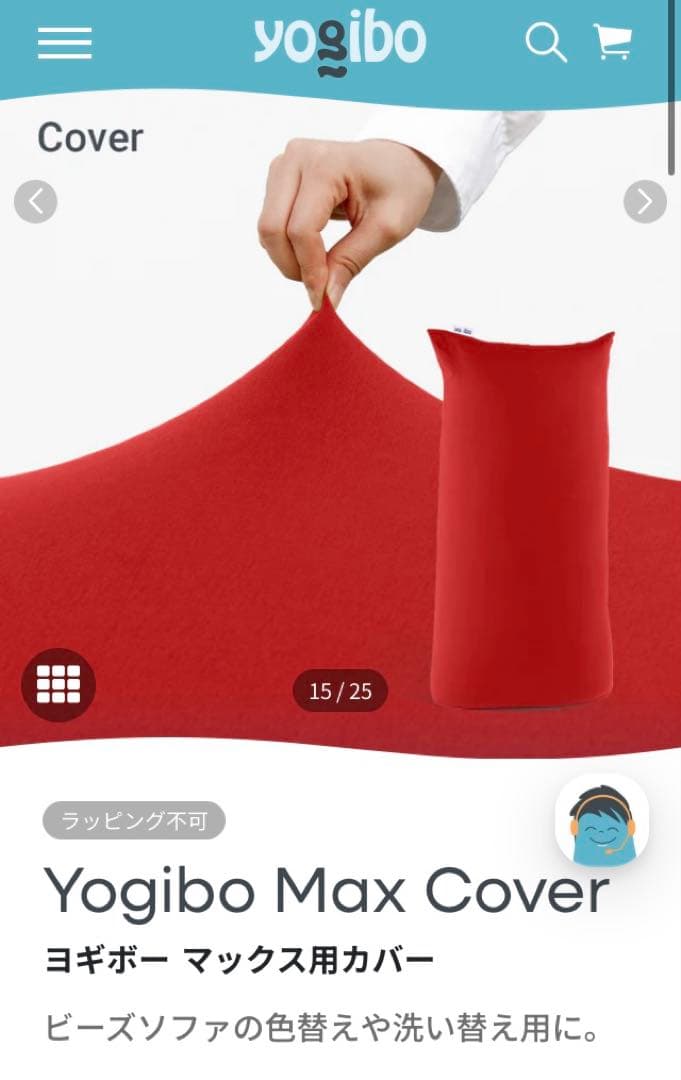Screen dimensions: 681x1080
Task: Open the search icon
Action: tap(546, 43)
